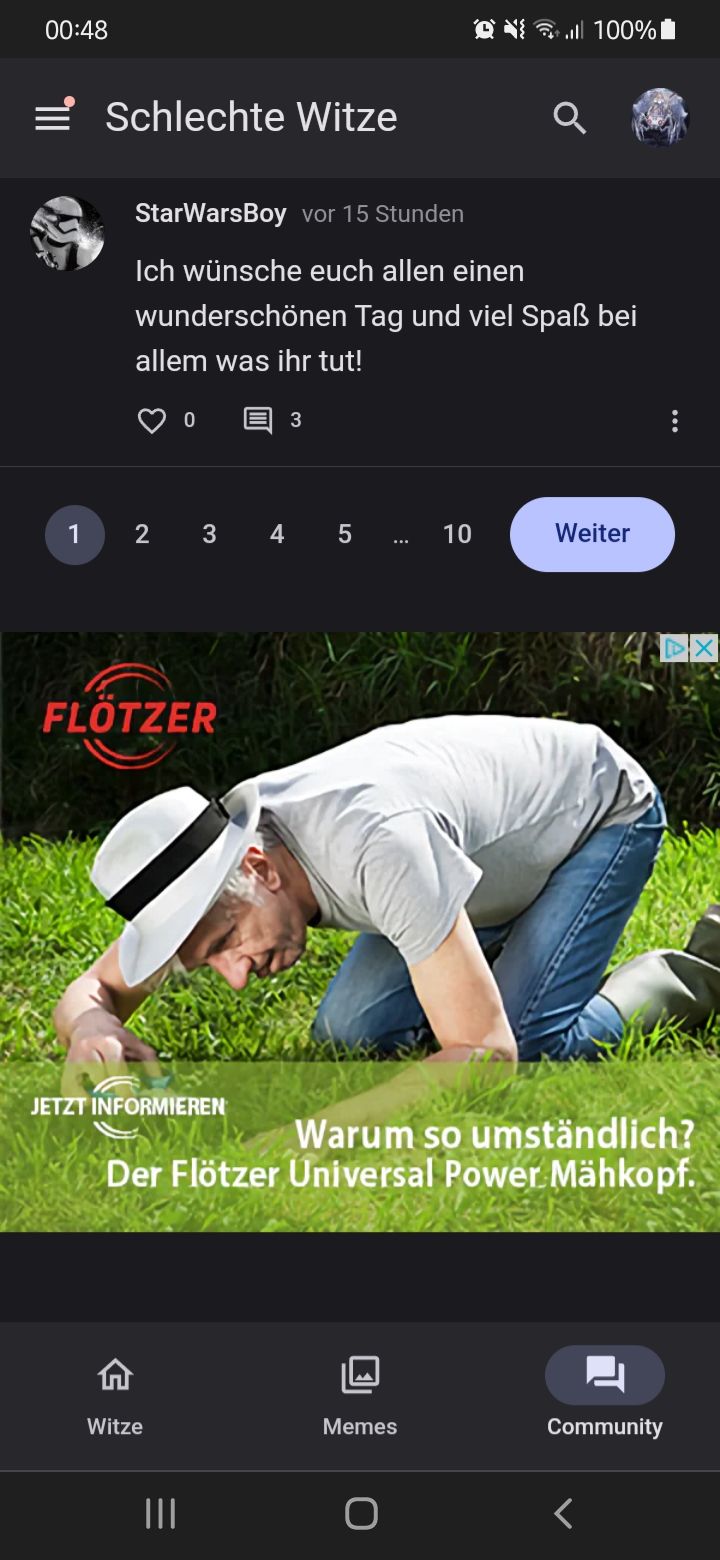Open search in the app bar
Viewport: 720px width, 1560px height.
pos(569,118)
